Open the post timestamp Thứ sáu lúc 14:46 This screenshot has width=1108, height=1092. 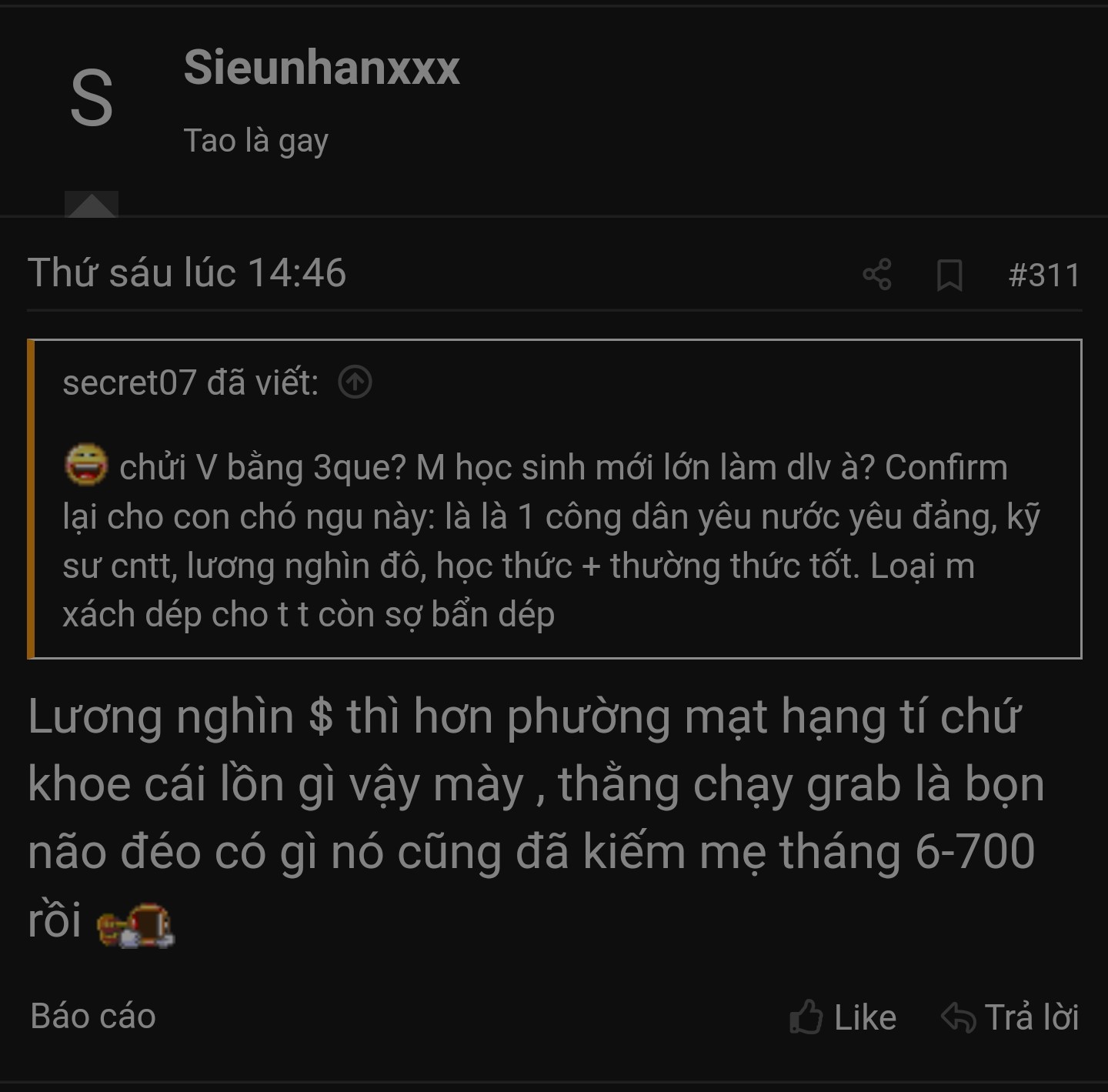coord(187,273)
